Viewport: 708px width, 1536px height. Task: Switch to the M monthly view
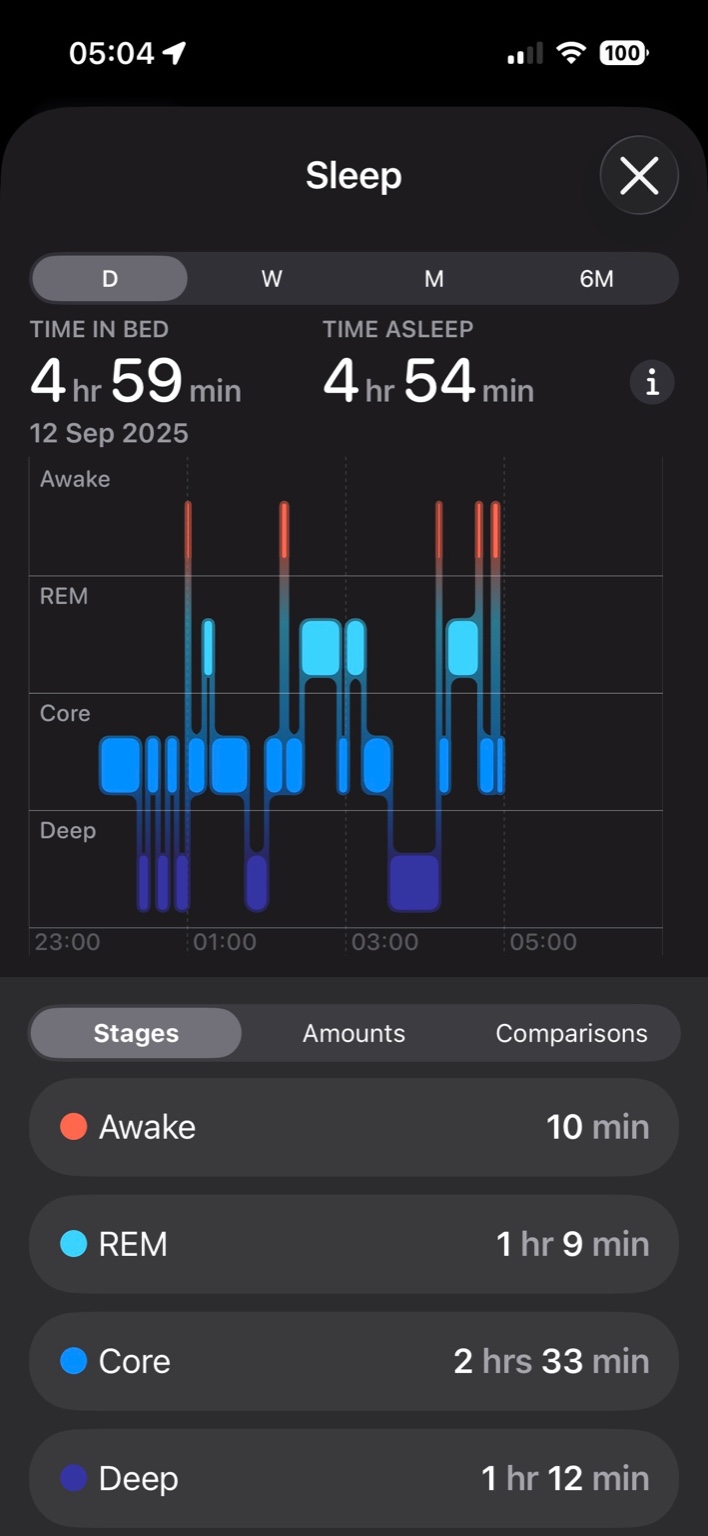434,279
